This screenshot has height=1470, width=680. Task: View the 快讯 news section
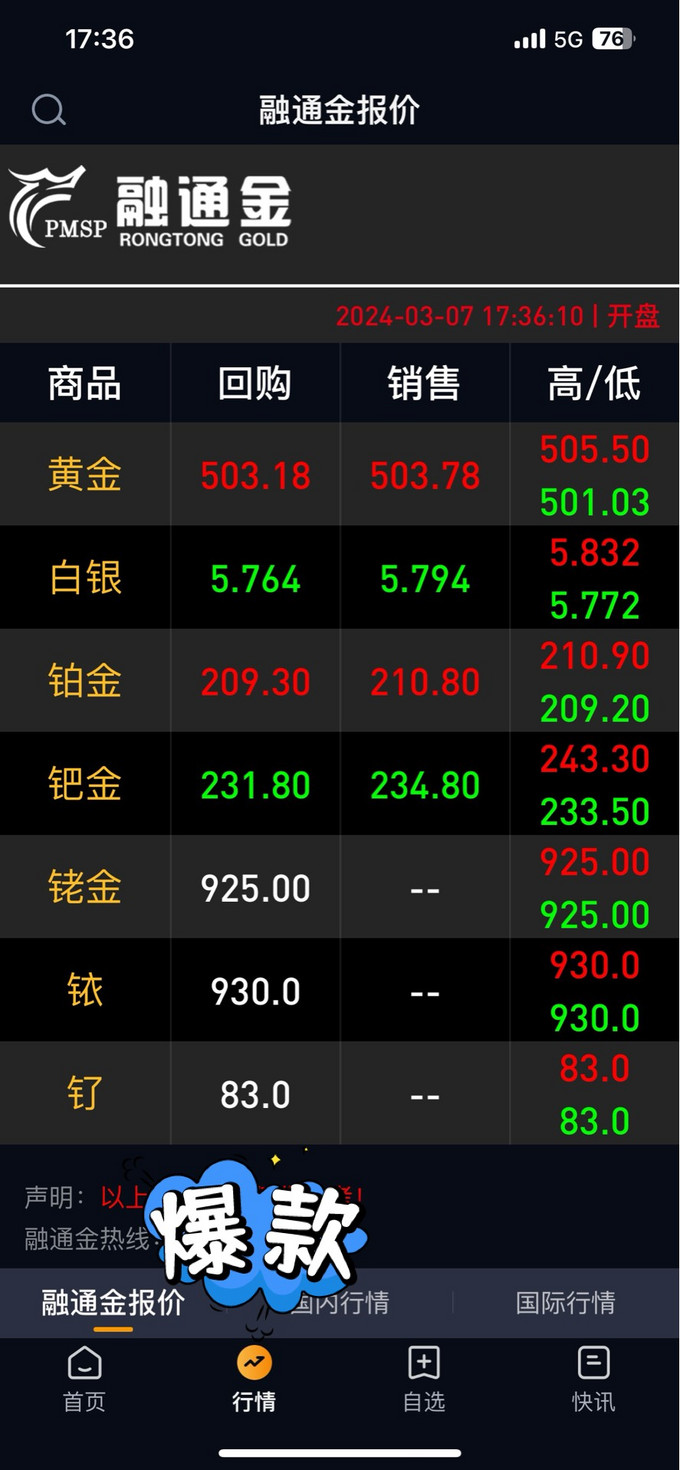point(593,1379)
